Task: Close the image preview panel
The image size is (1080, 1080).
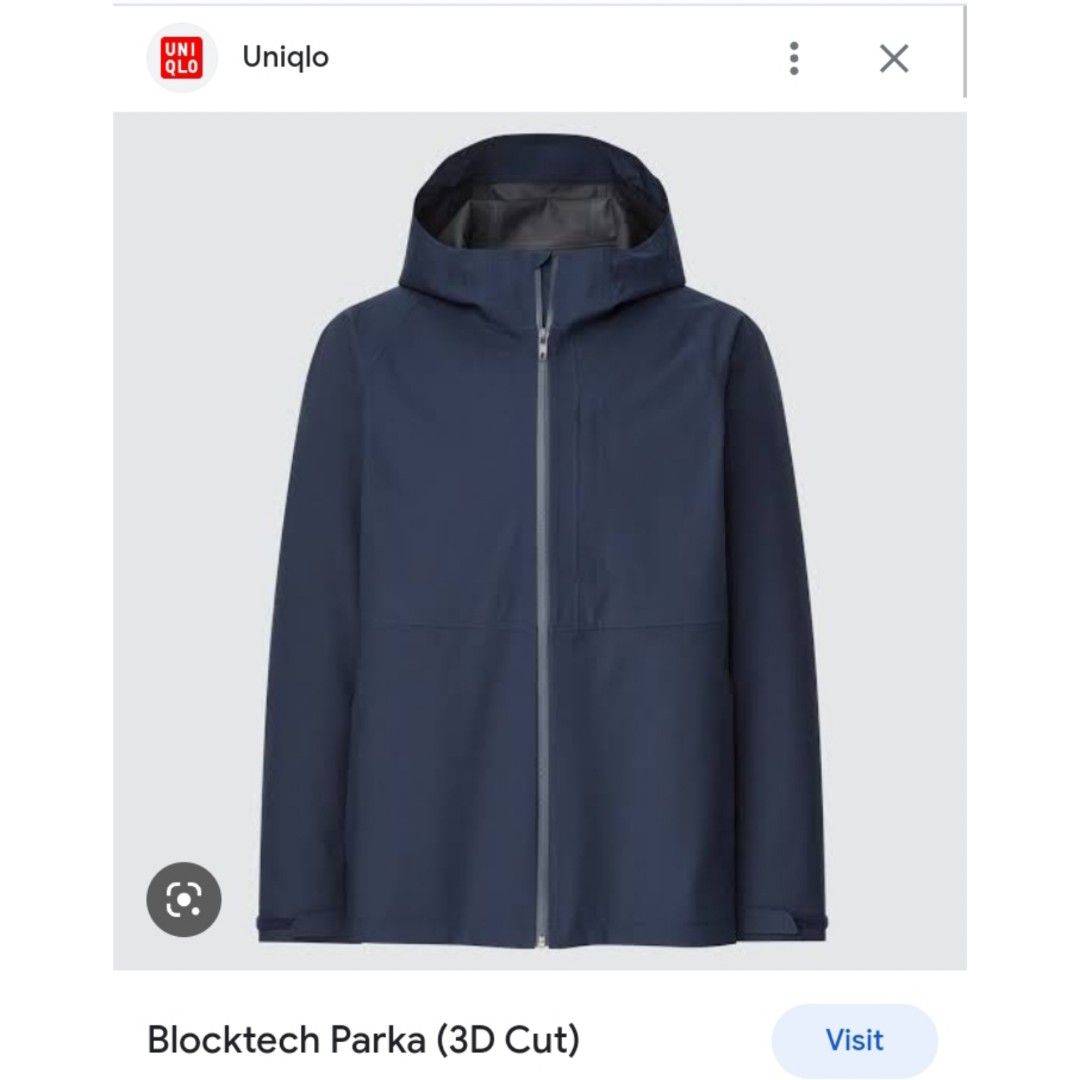Action: (x=893, y=58)
